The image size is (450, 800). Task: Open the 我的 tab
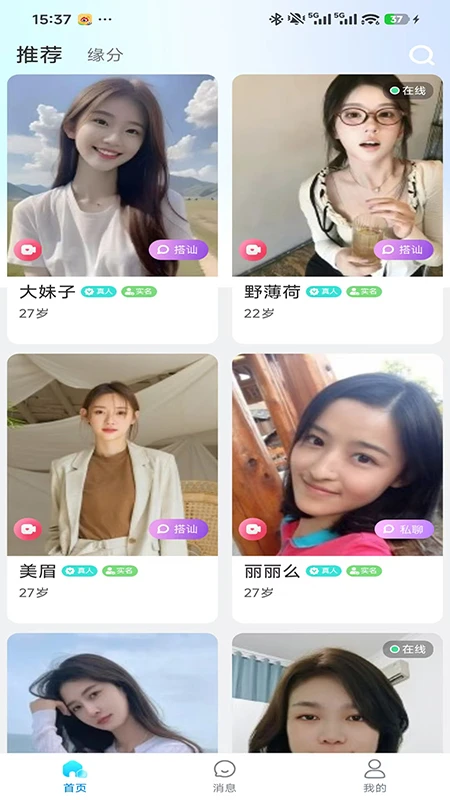click(x=374, y=777)
